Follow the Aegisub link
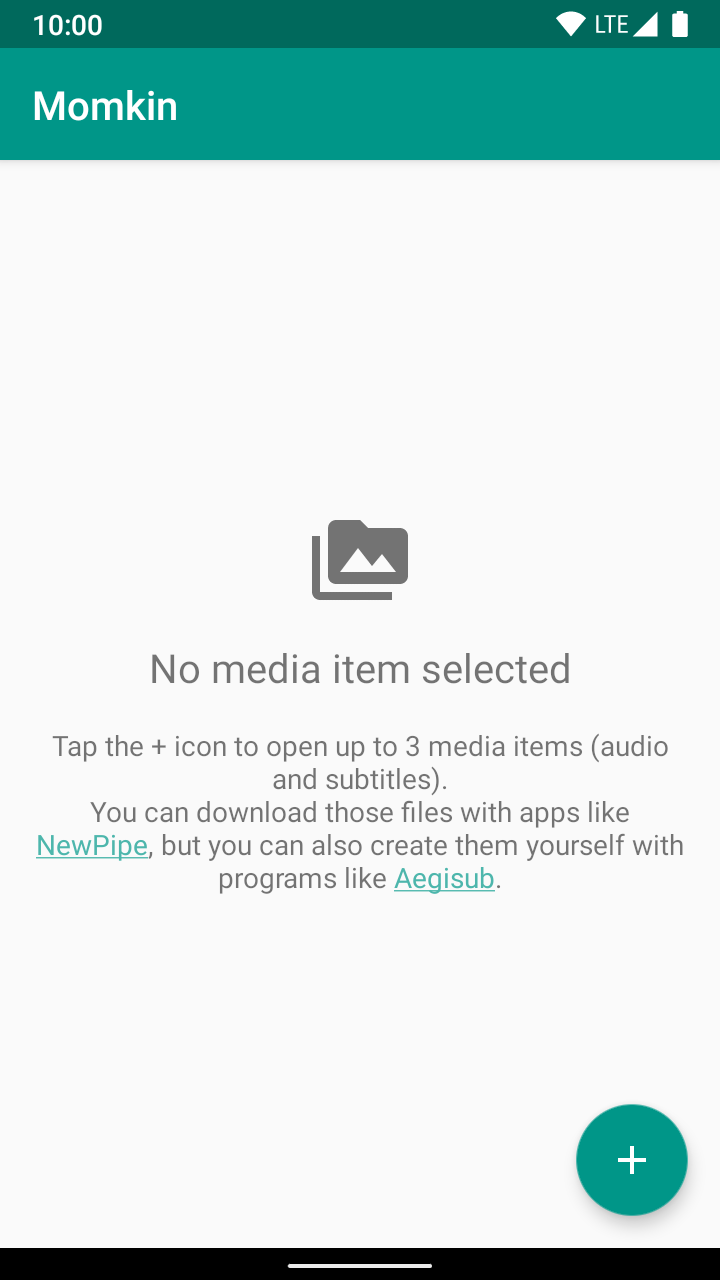Viewport: 720px width, 1280px height. coord(444,879)
